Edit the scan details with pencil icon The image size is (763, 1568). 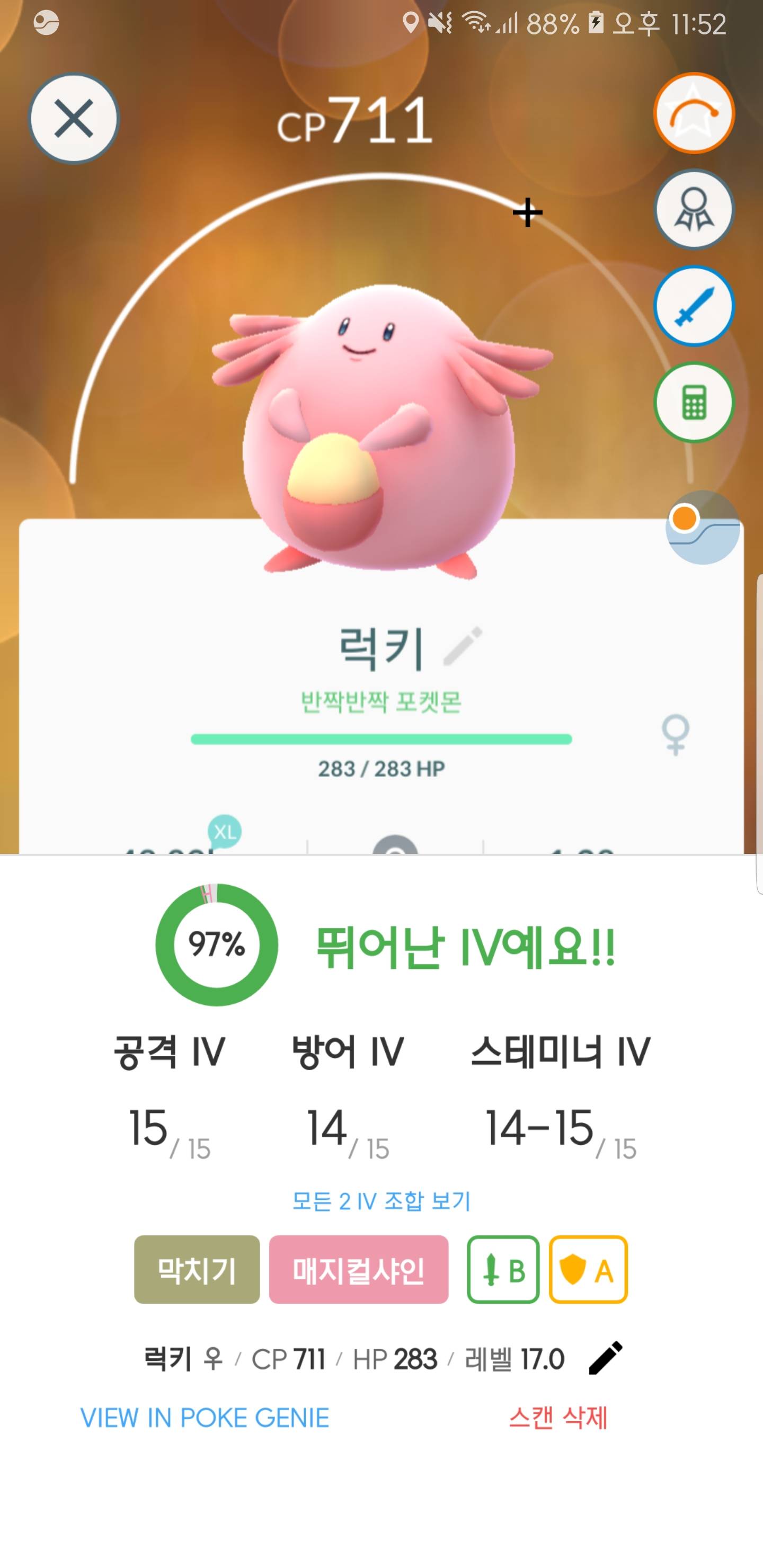tap(605, 1357)
